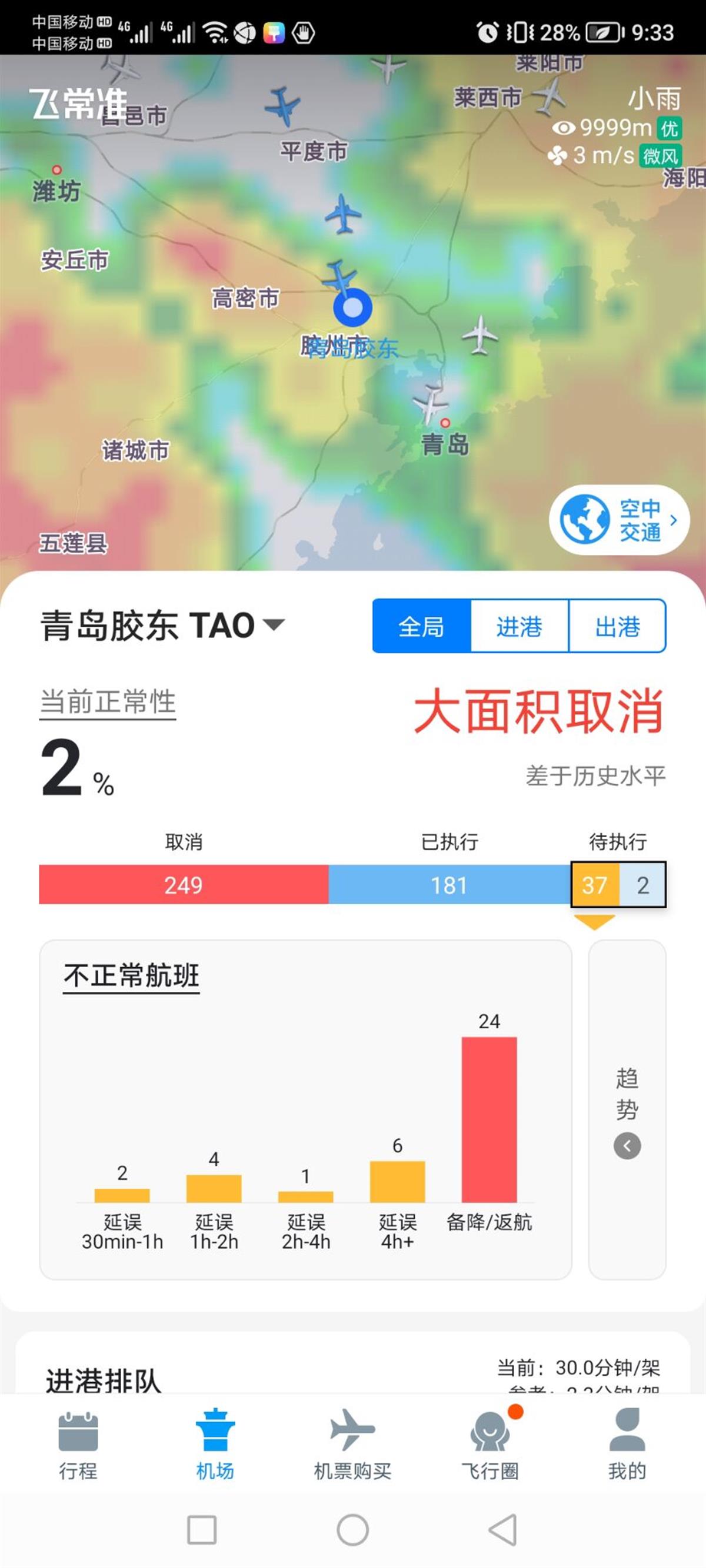Viewport: 706px width, 1568px height.
Task: Open the 机场 airport tab
Action: pos(214,1445)
